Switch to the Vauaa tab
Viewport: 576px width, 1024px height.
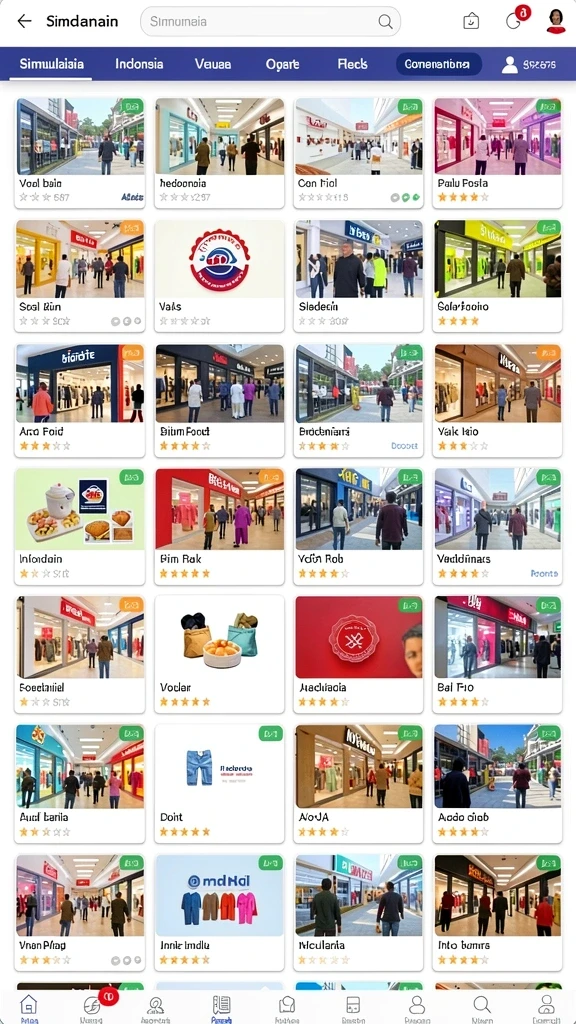click(213, 64)
